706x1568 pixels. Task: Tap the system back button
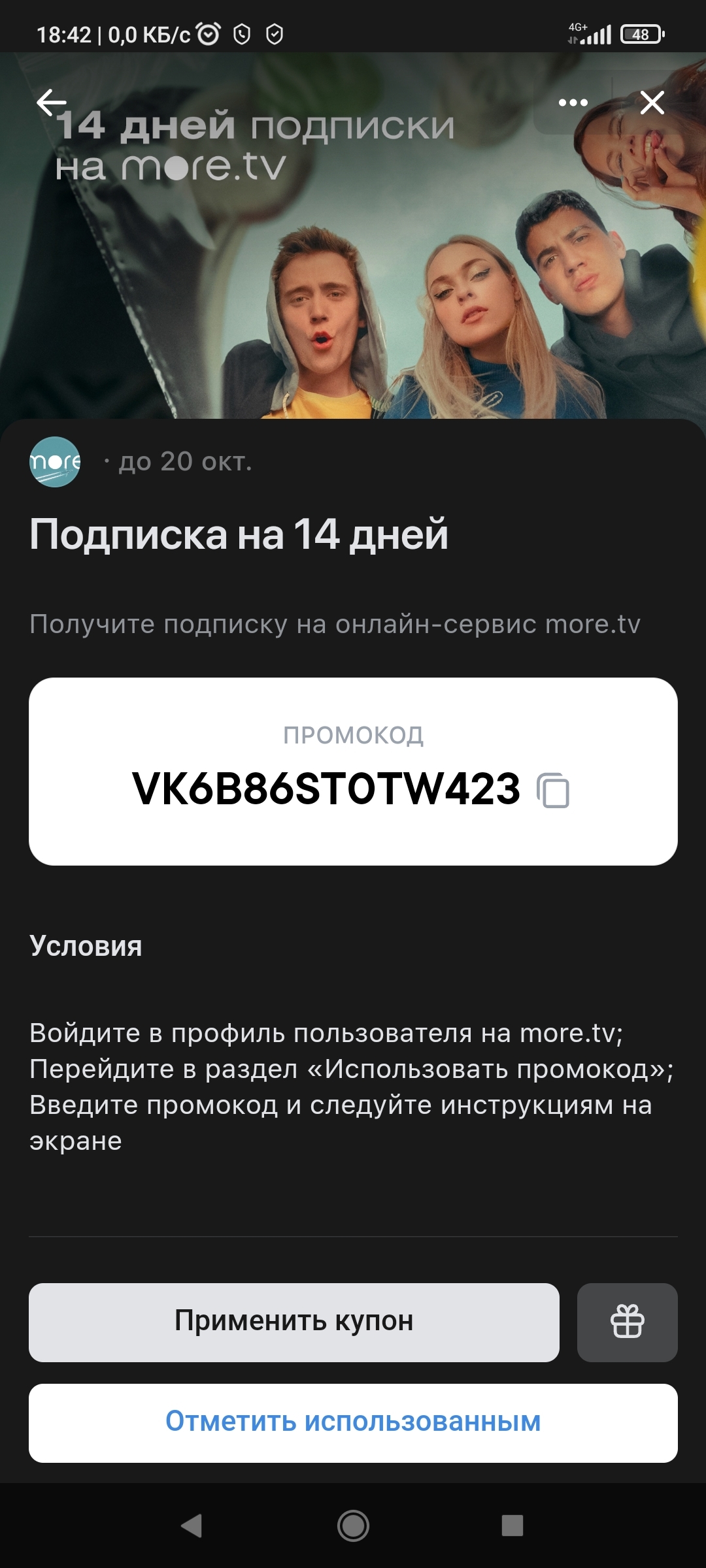192,1526
